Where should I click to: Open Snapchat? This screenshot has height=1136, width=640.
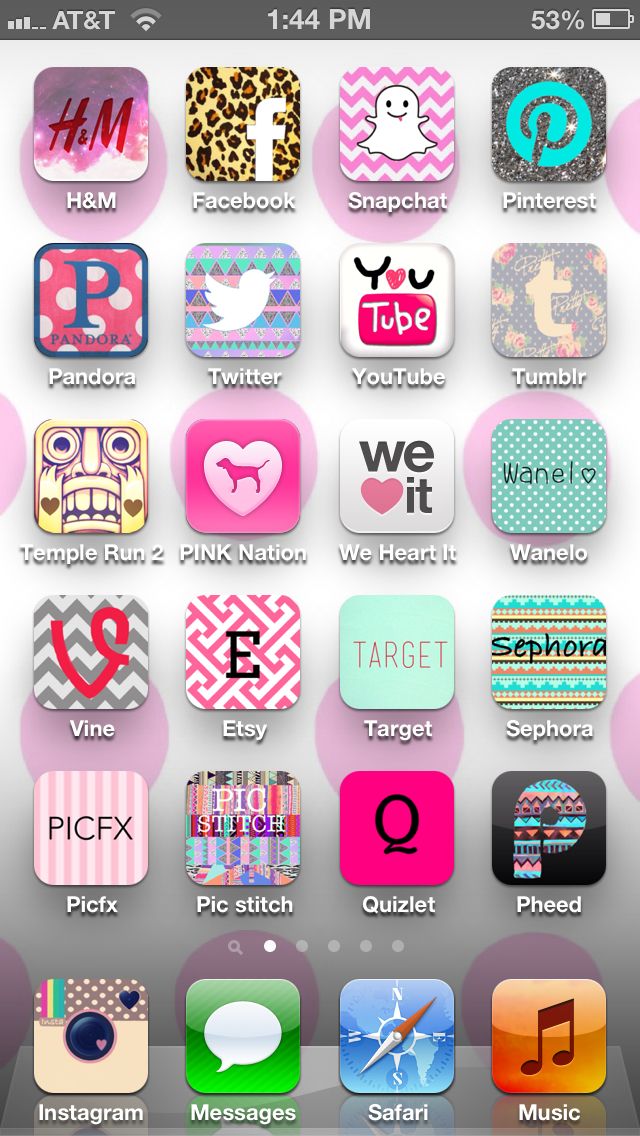[x=397, y=124]
